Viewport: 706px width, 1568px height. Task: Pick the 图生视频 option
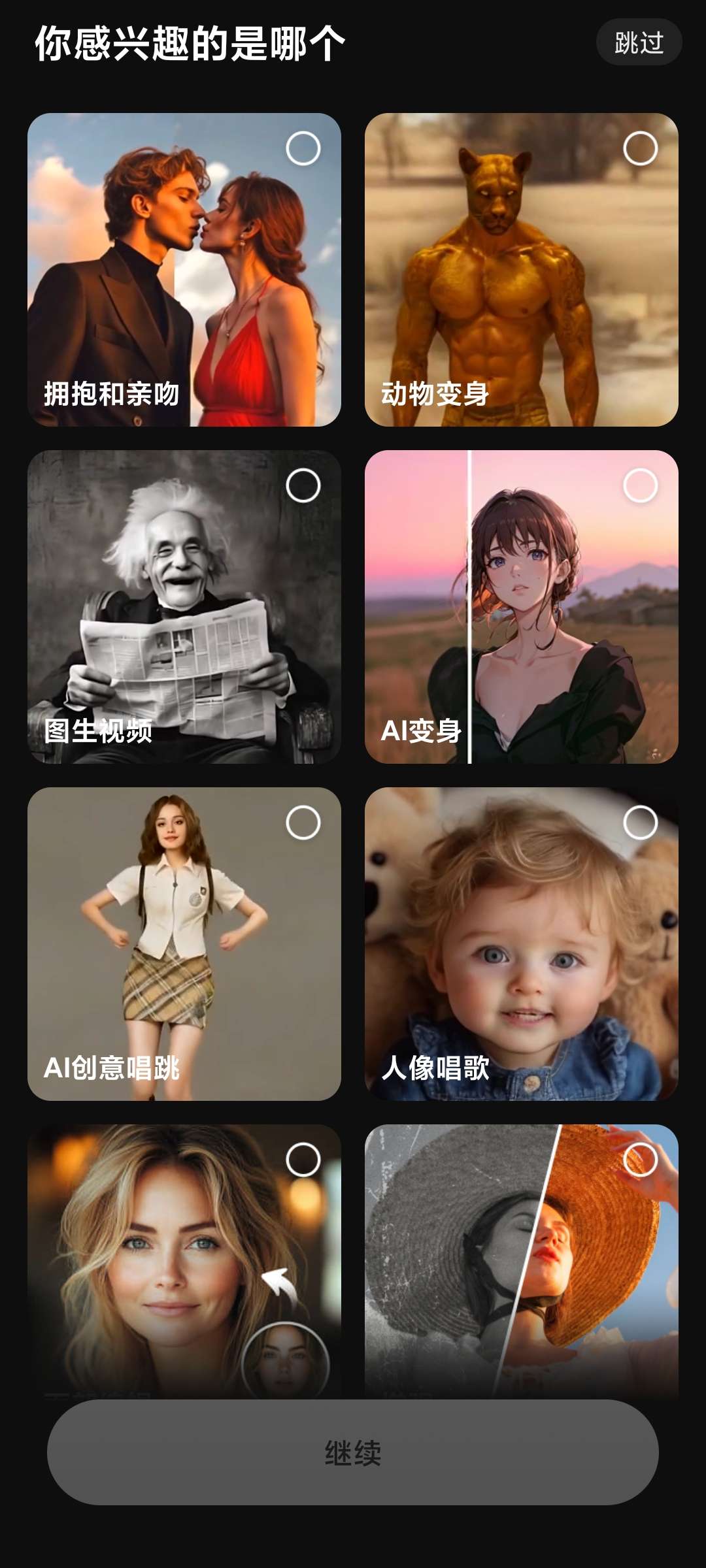(184, 607)
